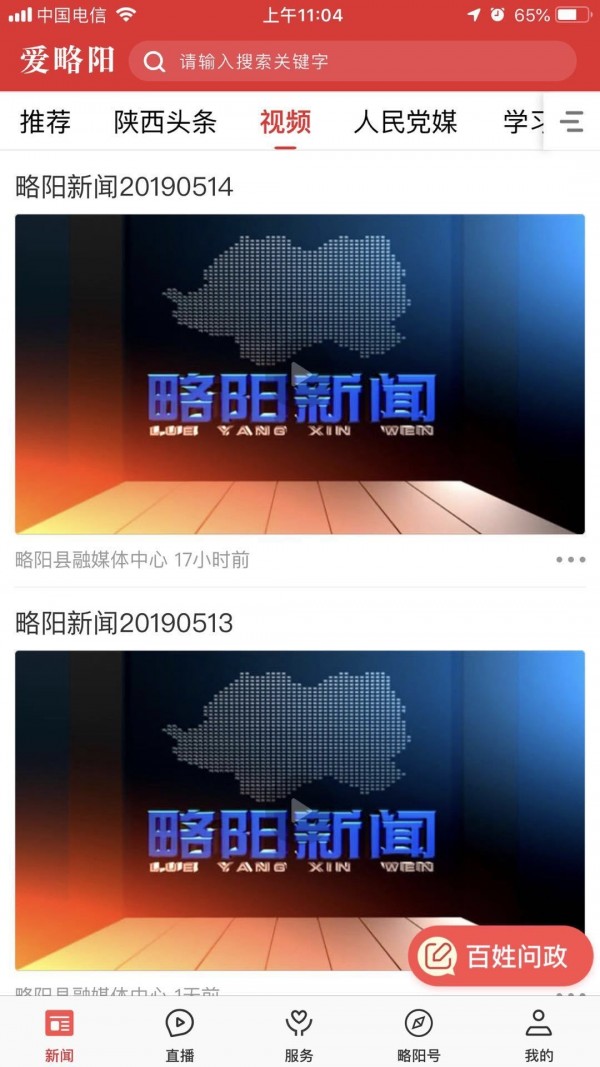This screenshot has width=600, height=1067.
Task: Open the 略阳号 bottom tab
Action: point(418,1034)
